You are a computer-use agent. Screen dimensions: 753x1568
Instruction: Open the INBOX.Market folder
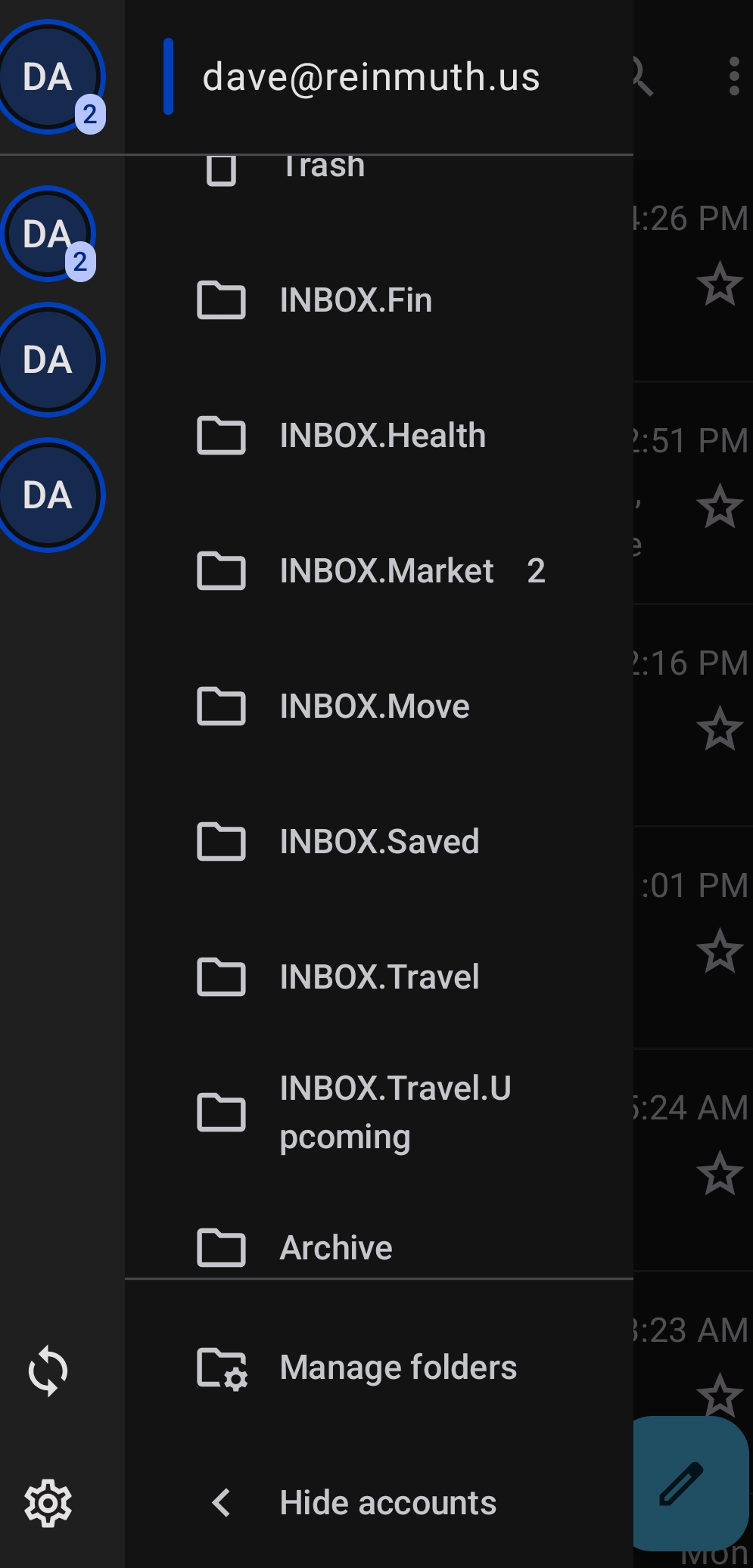tap(386, 571)
